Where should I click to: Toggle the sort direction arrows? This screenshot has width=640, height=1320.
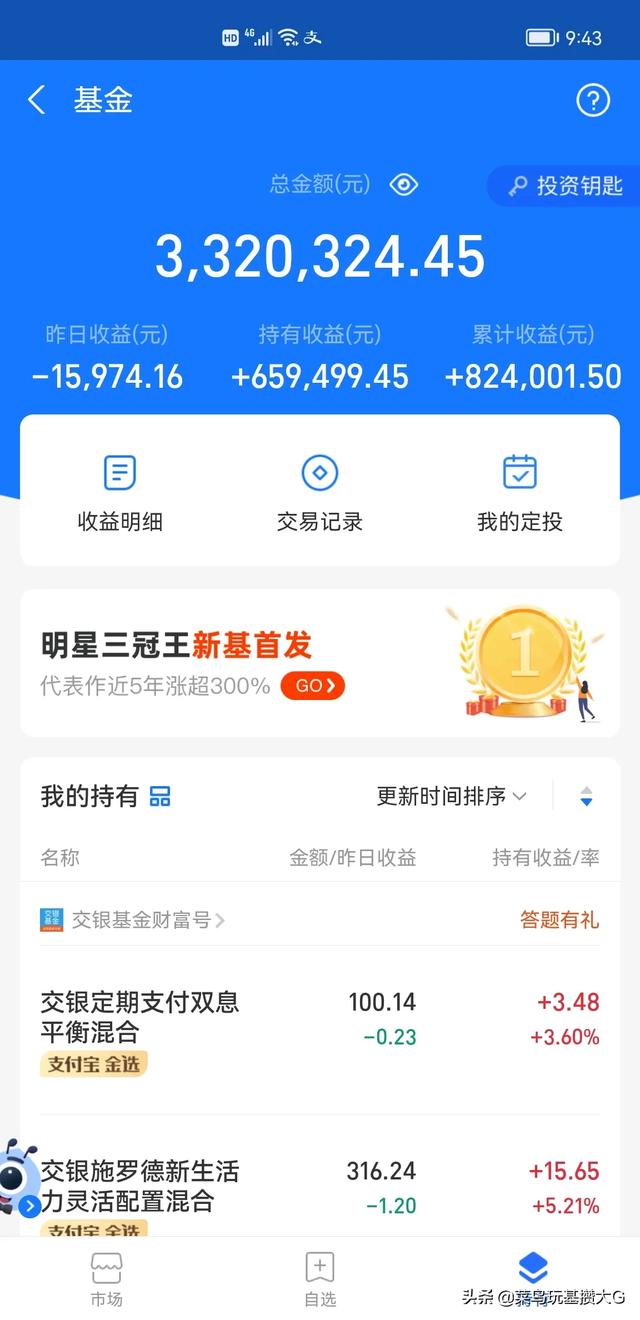[586, 797]
